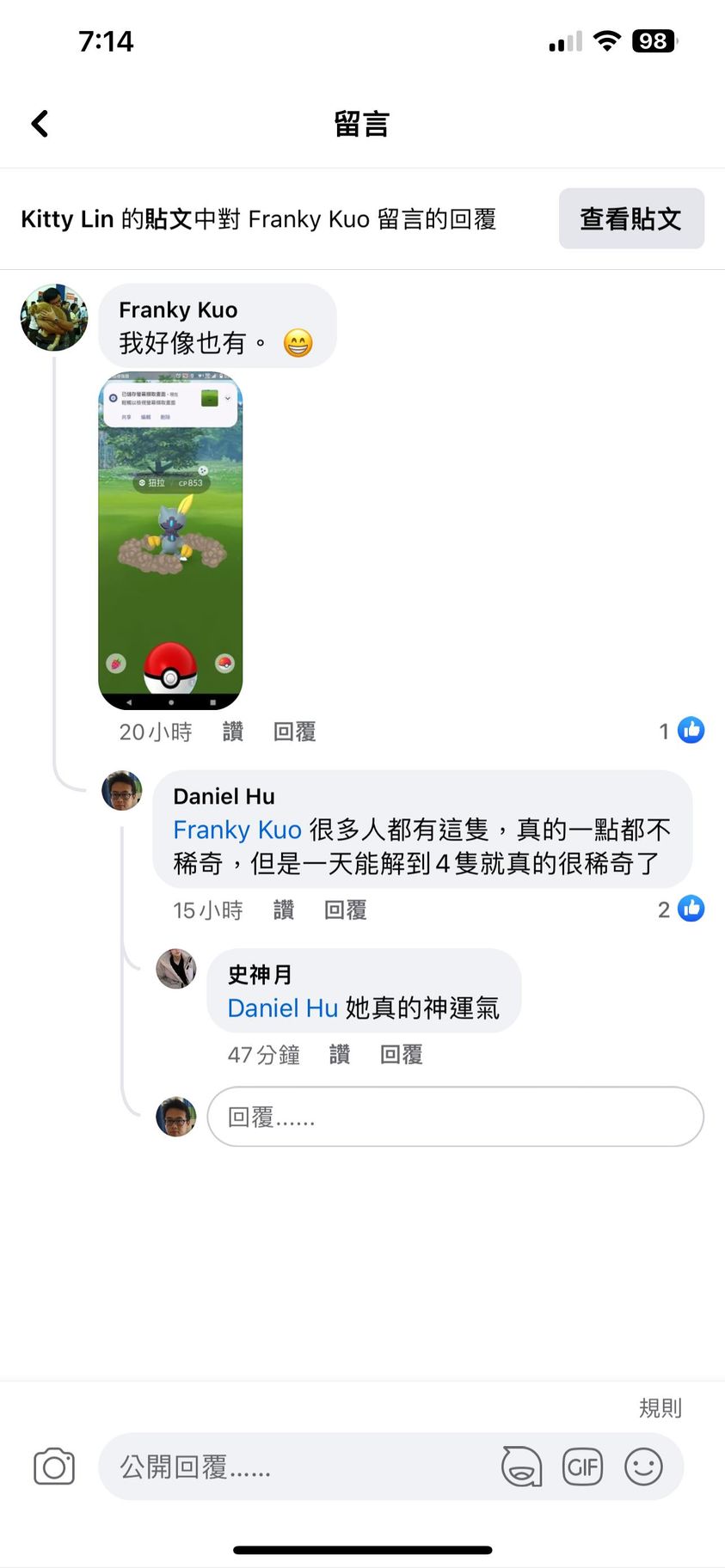Open the camera to attach a photo
The image size is (725, 1568).
[54, 1467]
